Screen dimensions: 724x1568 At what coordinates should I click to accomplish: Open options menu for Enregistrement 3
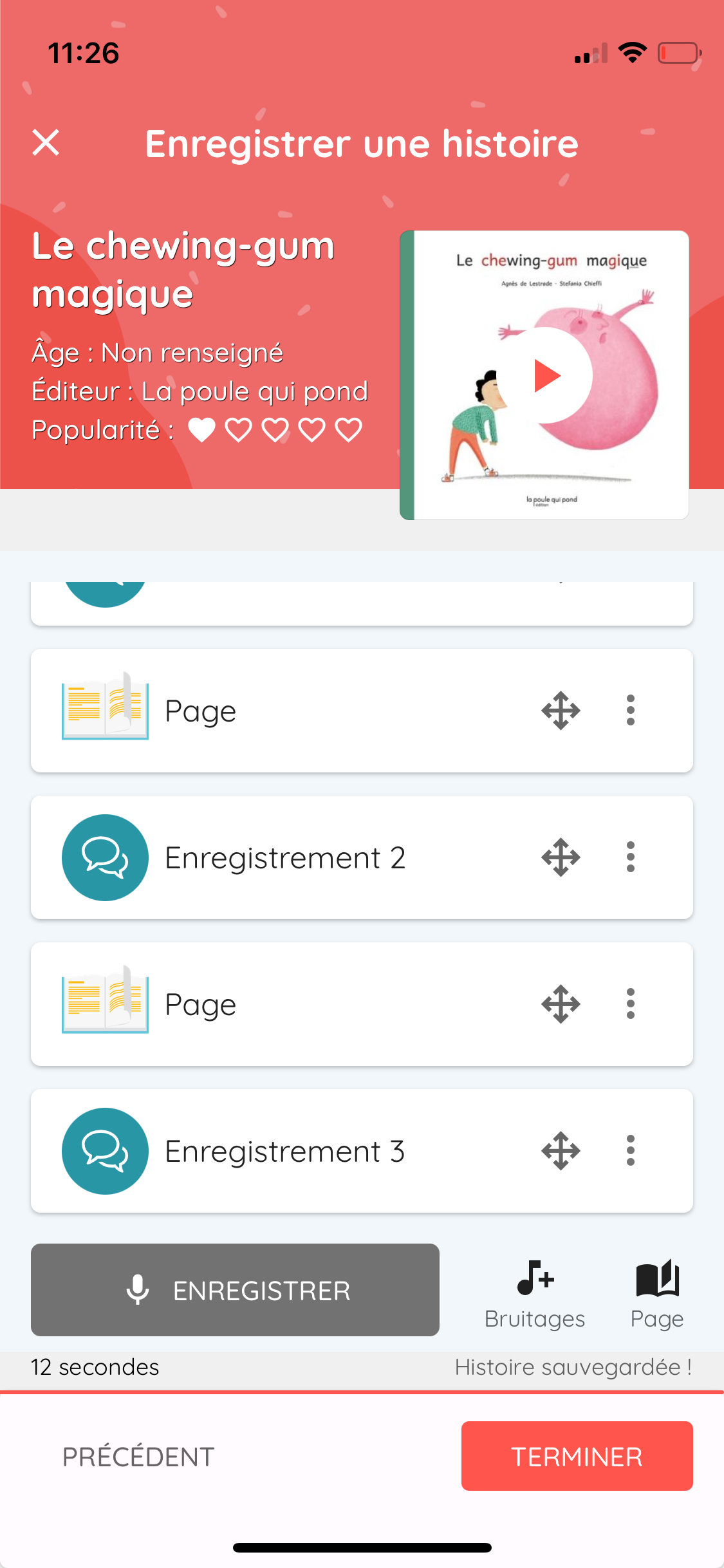pyautogui.click(x=630, y=1151)
